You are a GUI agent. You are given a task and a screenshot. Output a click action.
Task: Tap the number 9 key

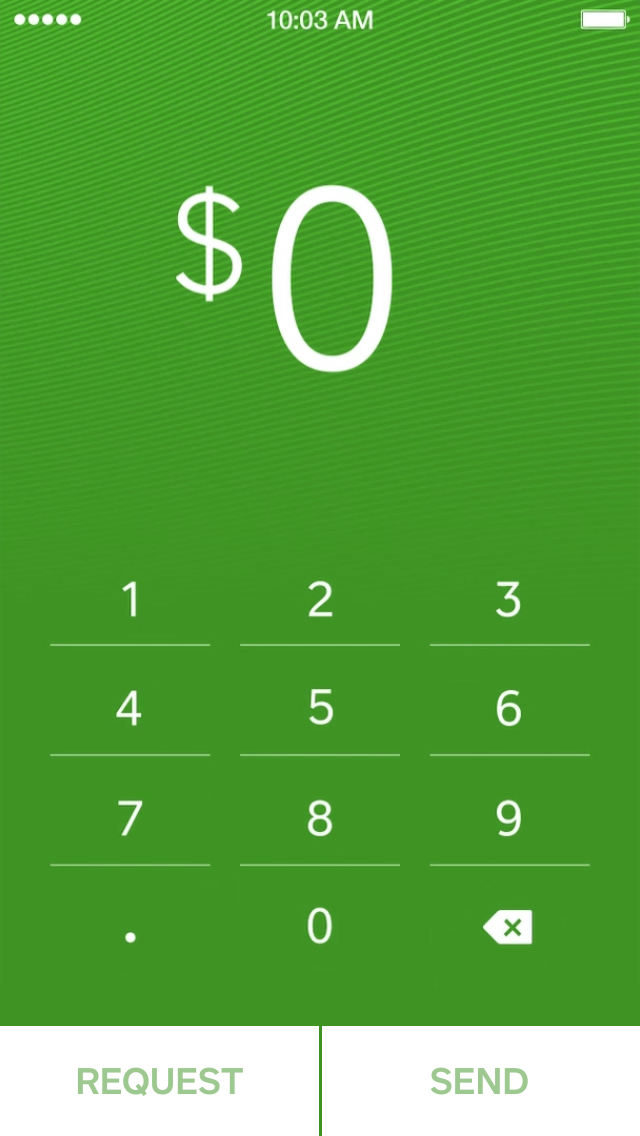click(510, 818)
